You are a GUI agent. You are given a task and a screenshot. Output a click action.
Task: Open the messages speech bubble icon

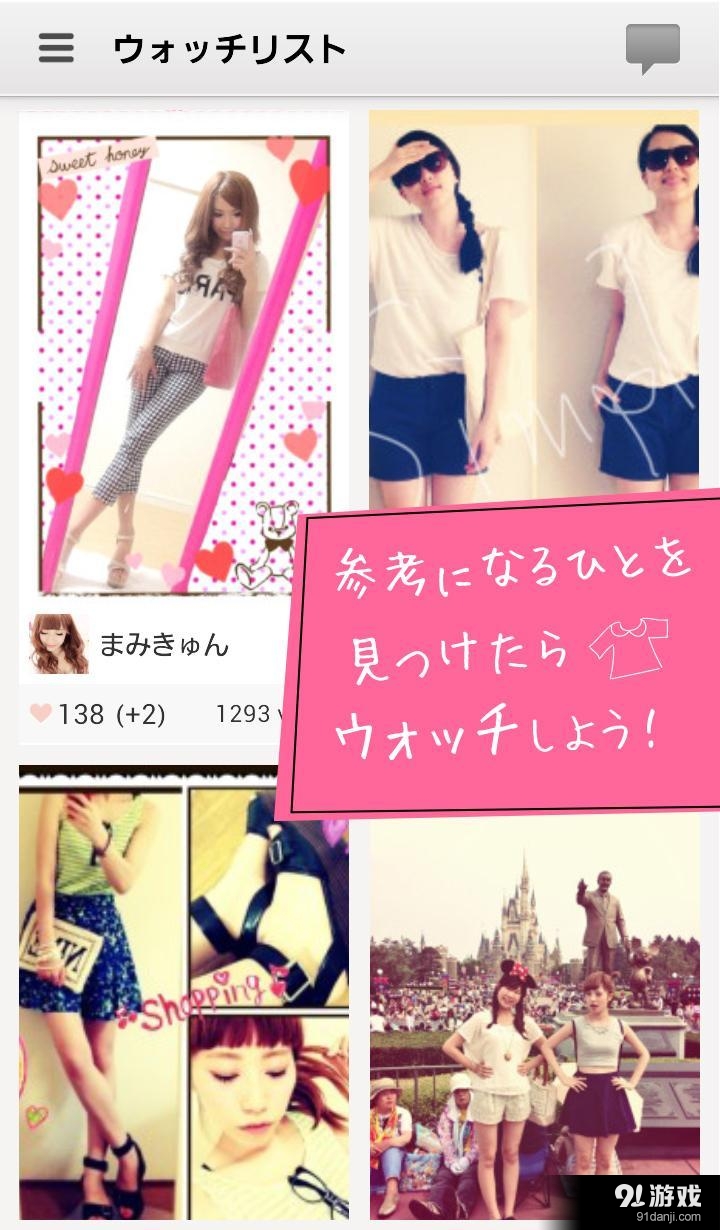coord(652,48)
